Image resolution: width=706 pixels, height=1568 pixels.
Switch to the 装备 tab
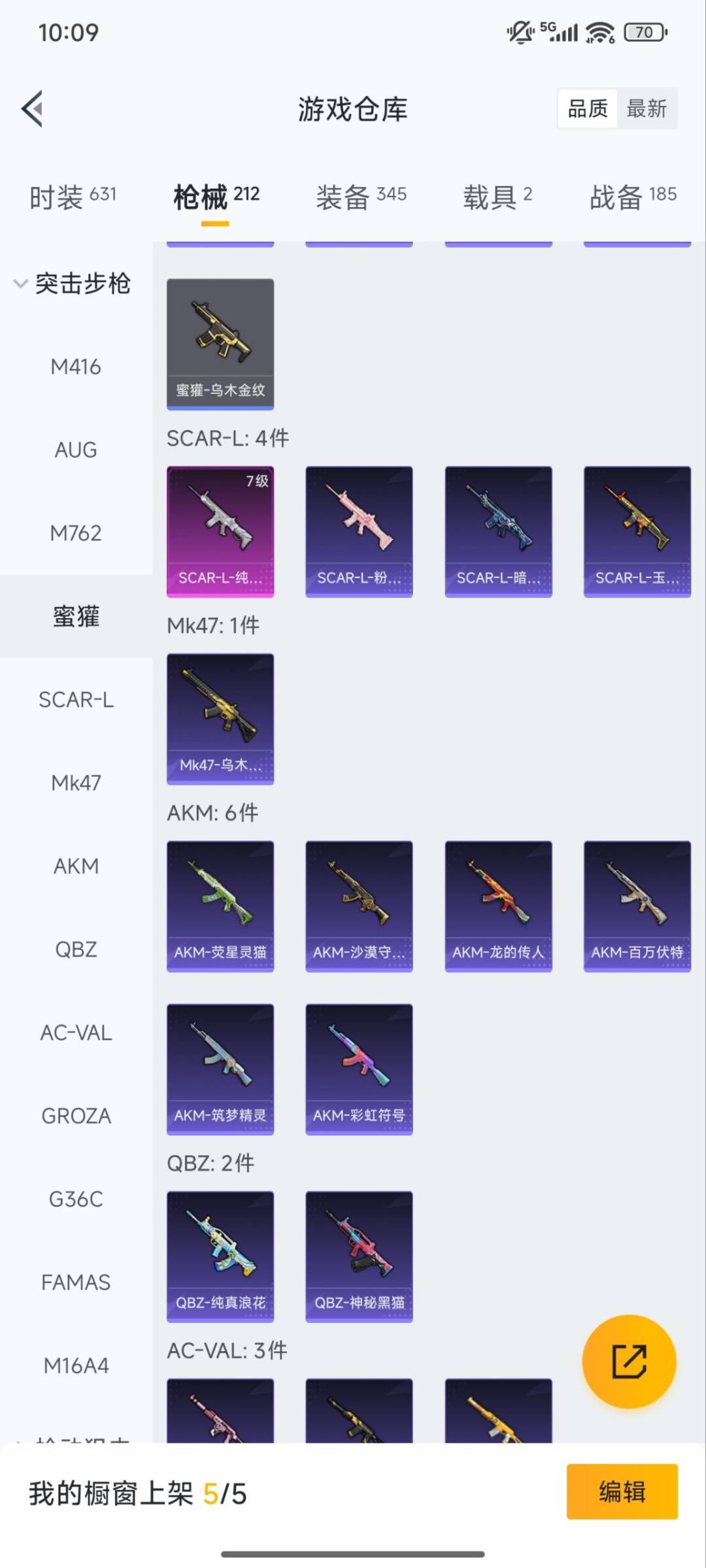(361, 196)
